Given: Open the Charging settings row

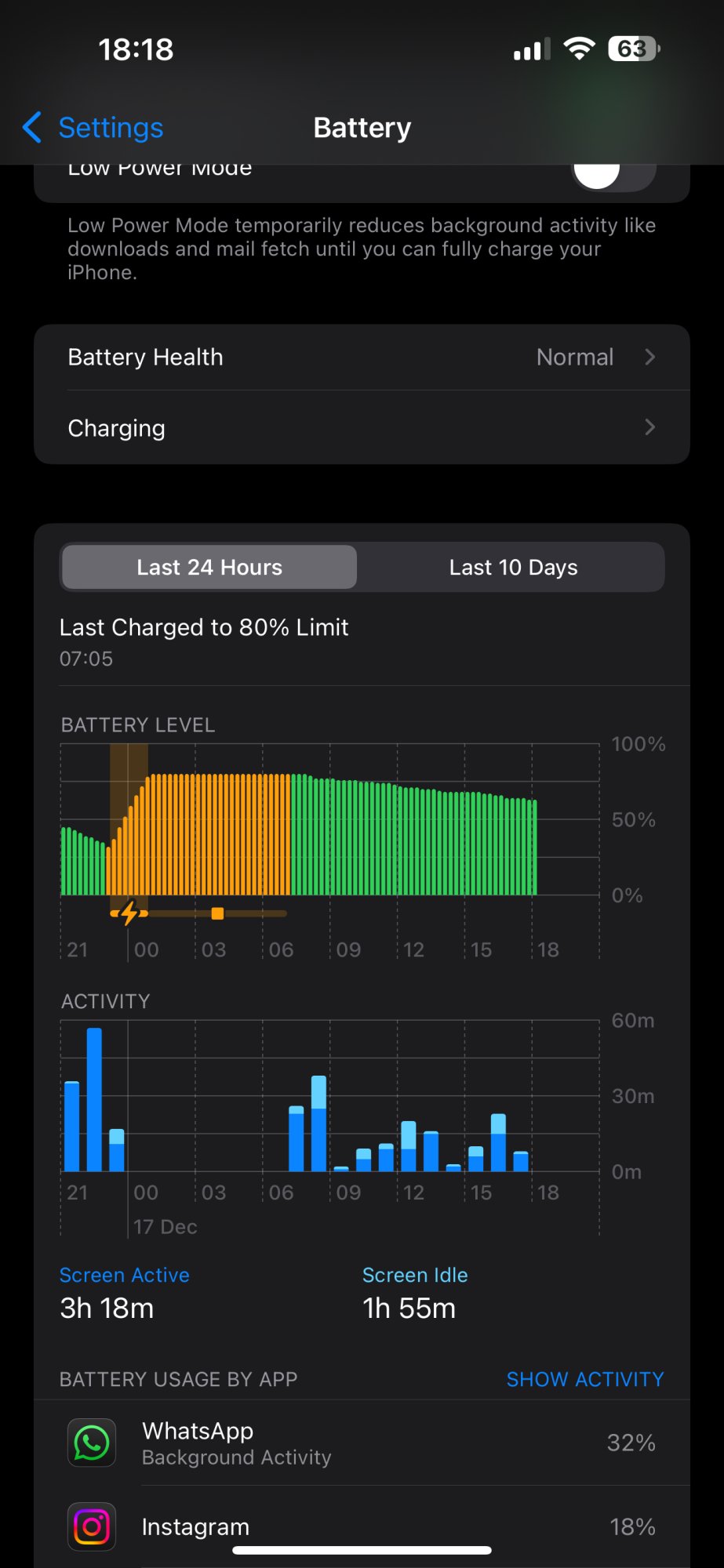Looking at the screenshot, I should pyautogui.click(x=362, y=428).
